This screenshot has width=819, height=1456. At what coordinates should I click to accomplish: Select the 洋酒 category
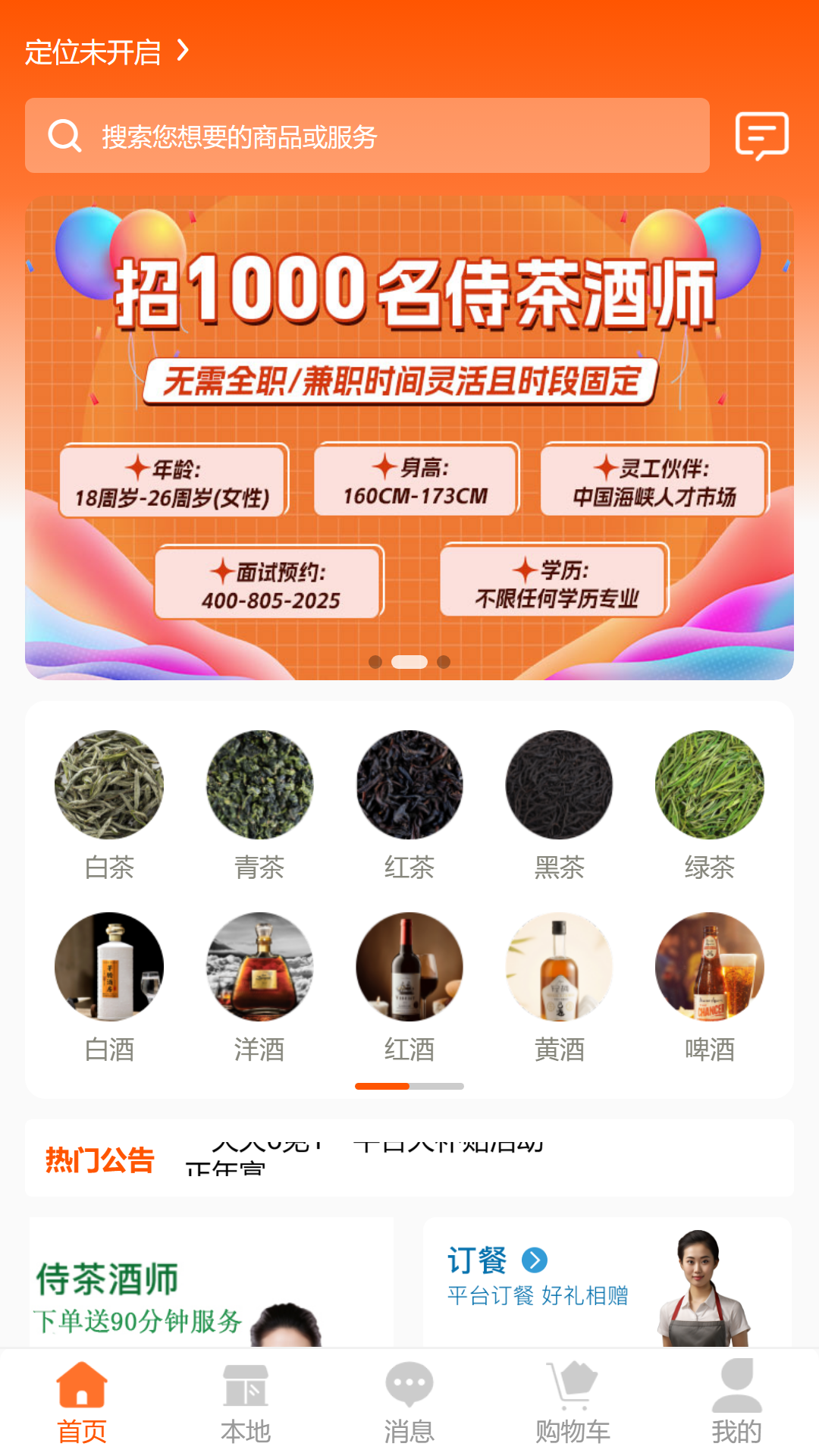click(x=259, y=986)
